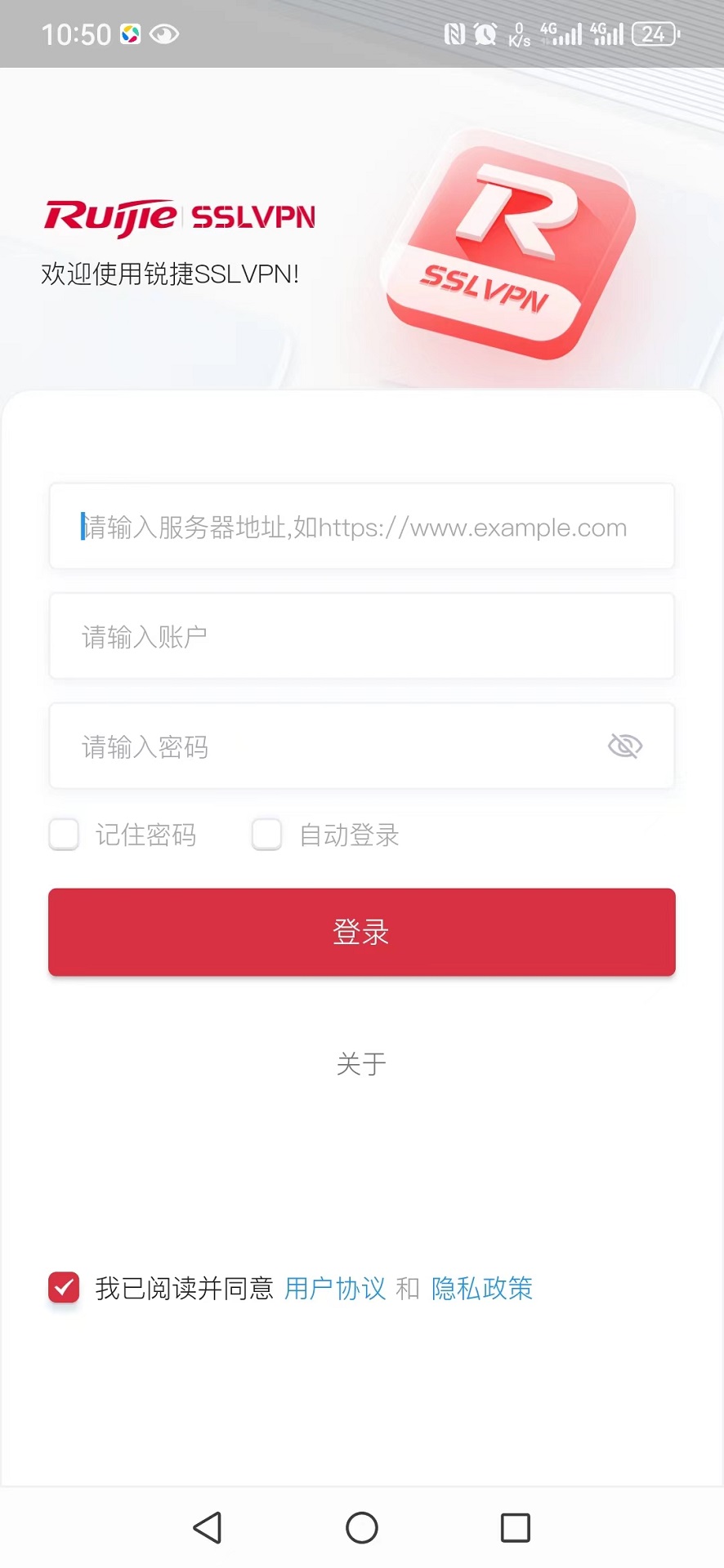
Task: Focus the server address input field
Action: tap(361, 527)
